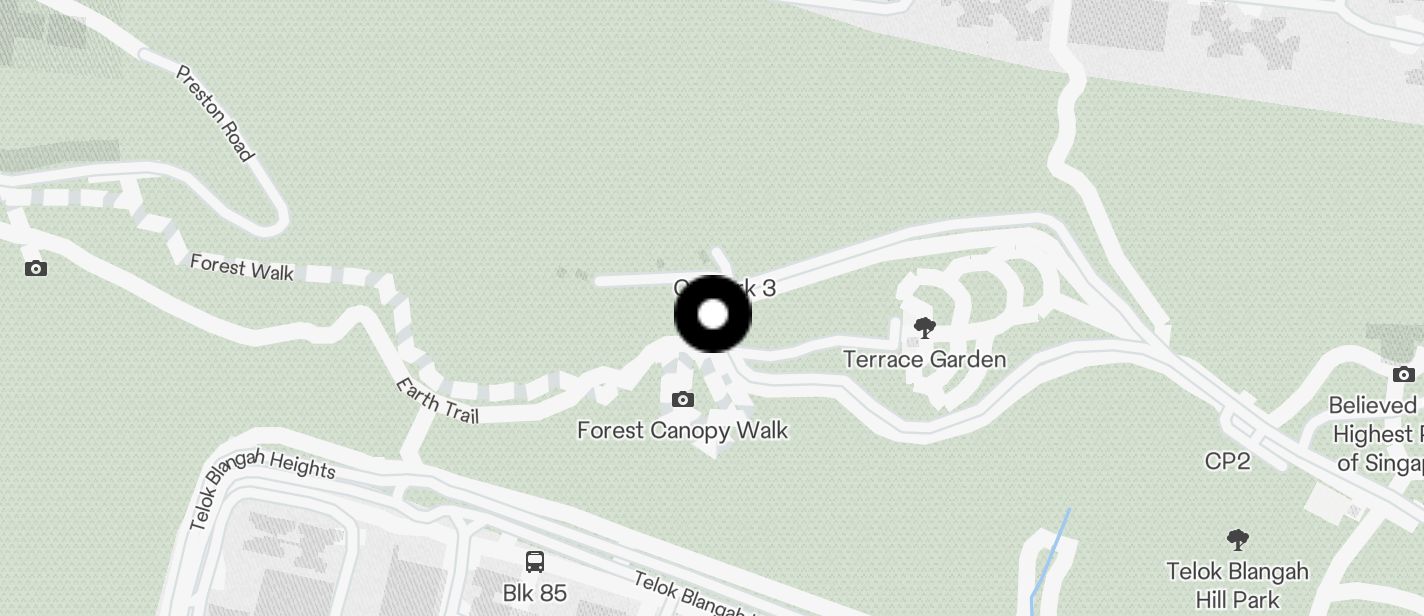Select the Terrace Garden tree marker
The image size is (1424, 616).
pos(925,328)
